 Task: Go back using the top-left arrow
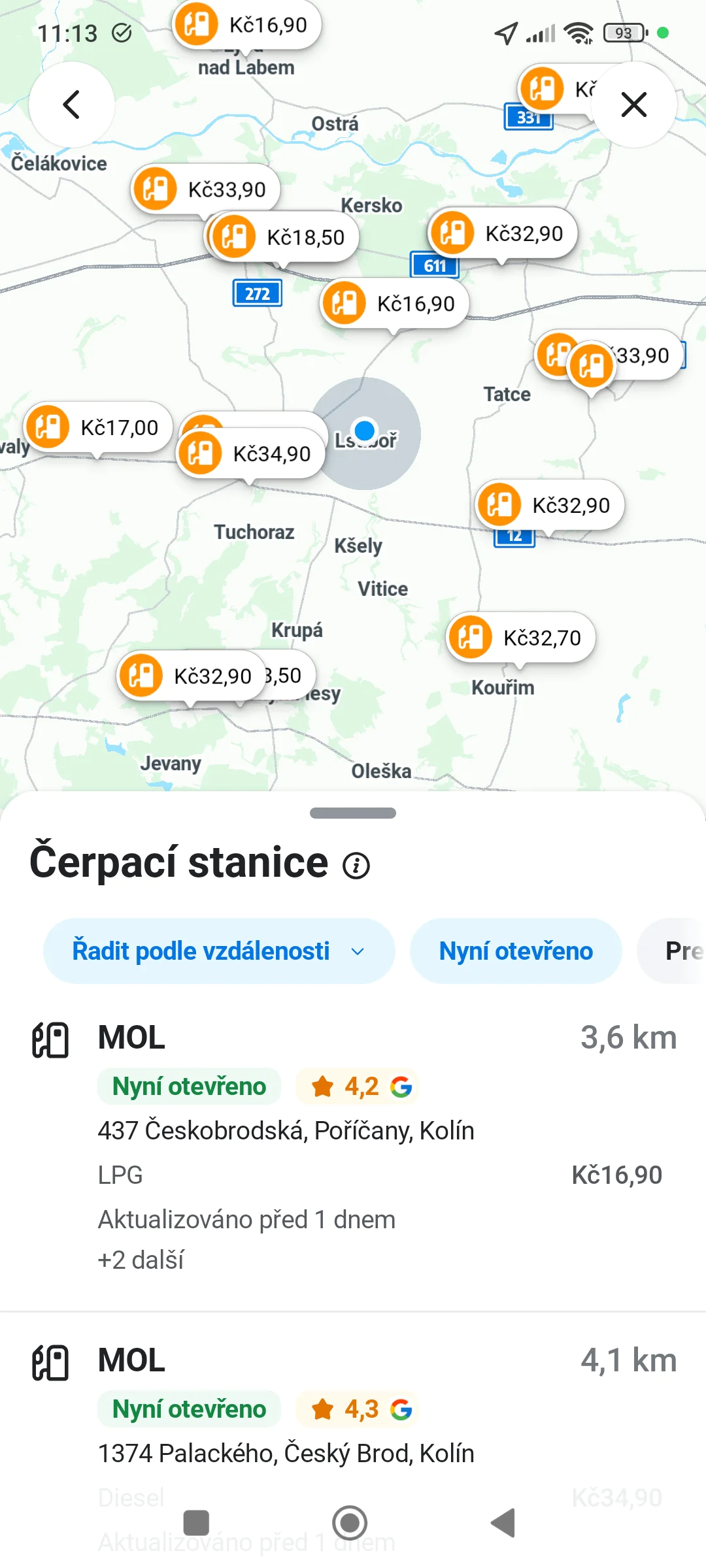tap(71, 105)
